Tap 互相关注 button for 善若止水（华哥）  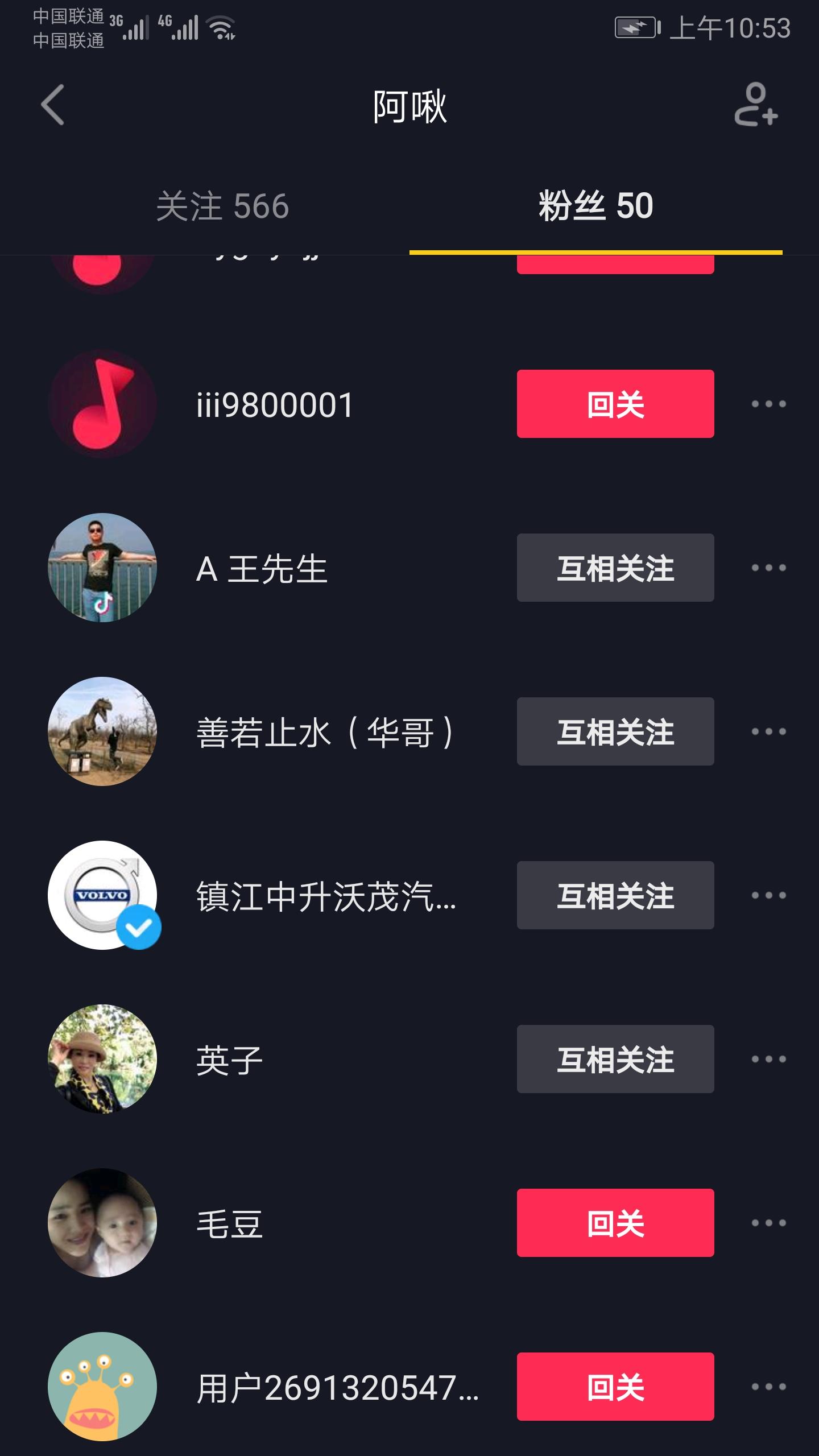pos(615,731)
